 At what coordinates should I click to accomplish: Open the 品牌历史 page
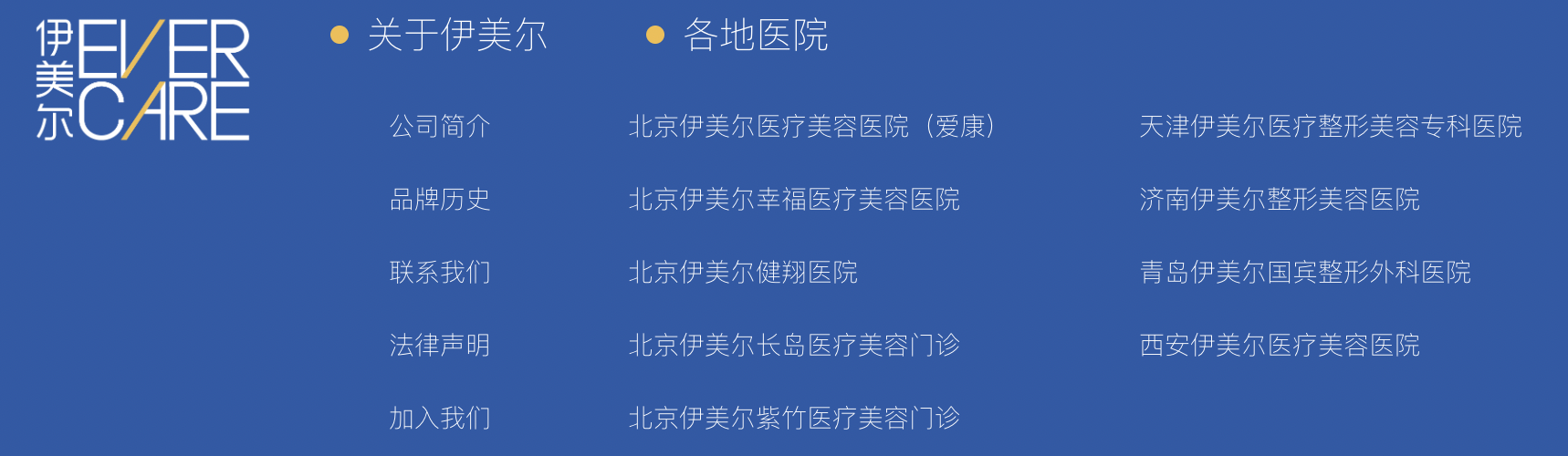(440, 199)
